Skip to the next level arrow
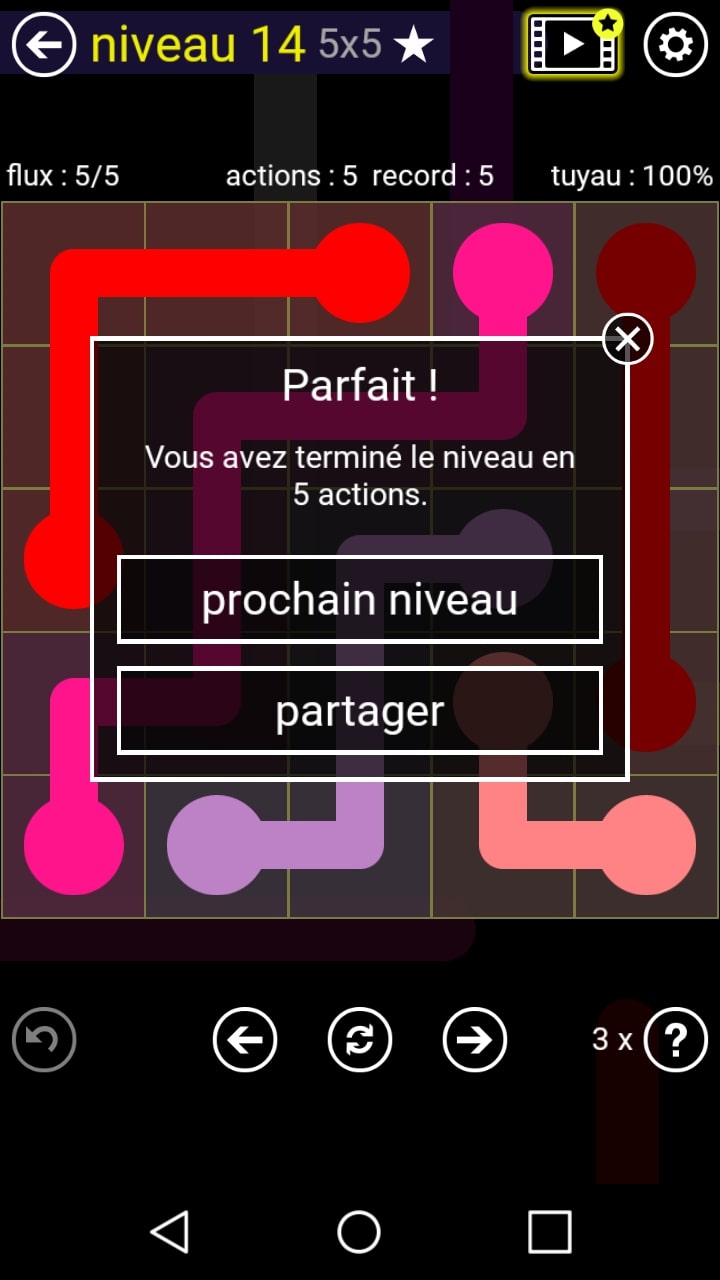 pos(475,1040)
